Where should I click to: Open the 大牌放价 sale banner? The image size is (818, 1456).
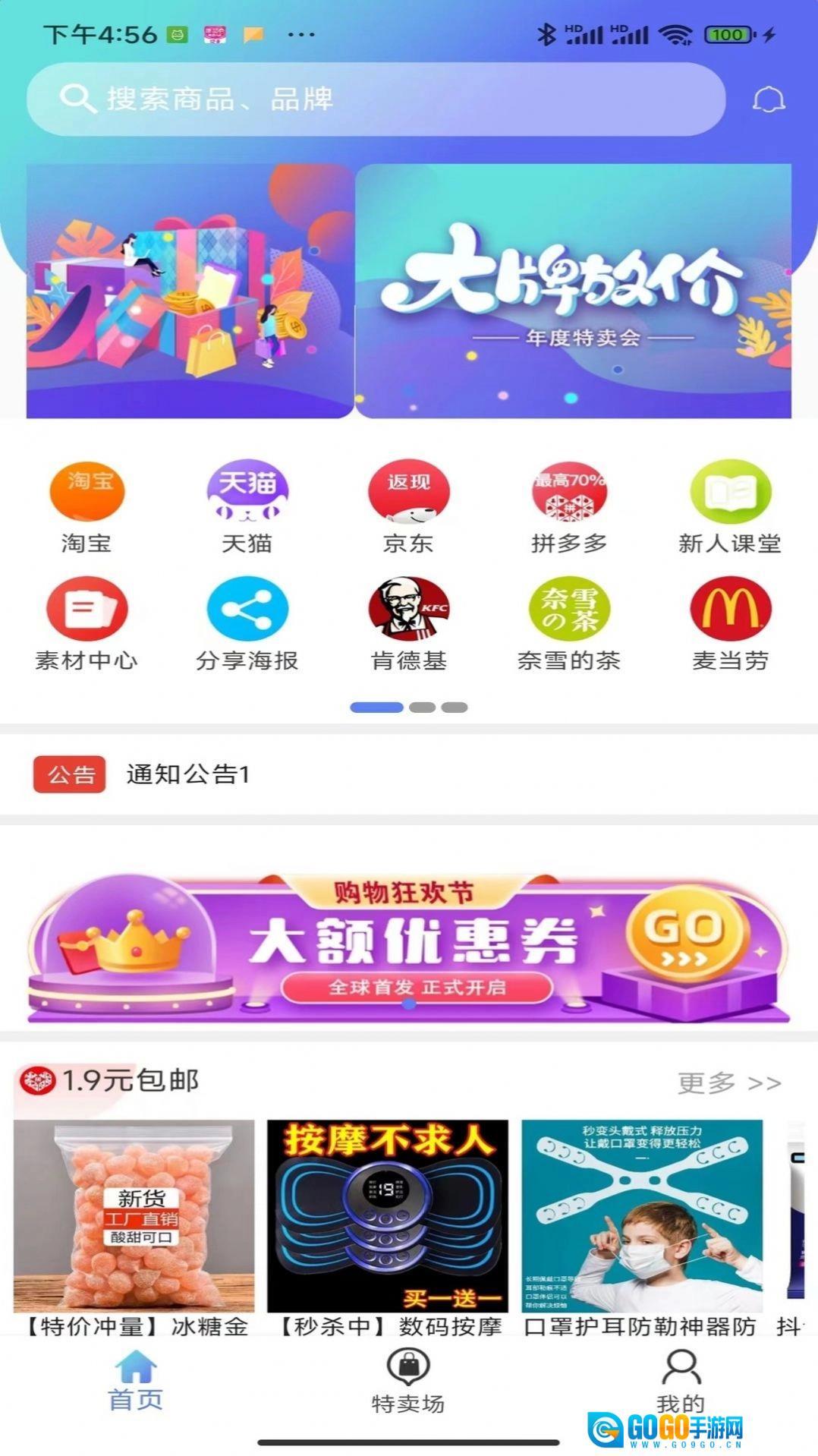[x=573, y=291]
